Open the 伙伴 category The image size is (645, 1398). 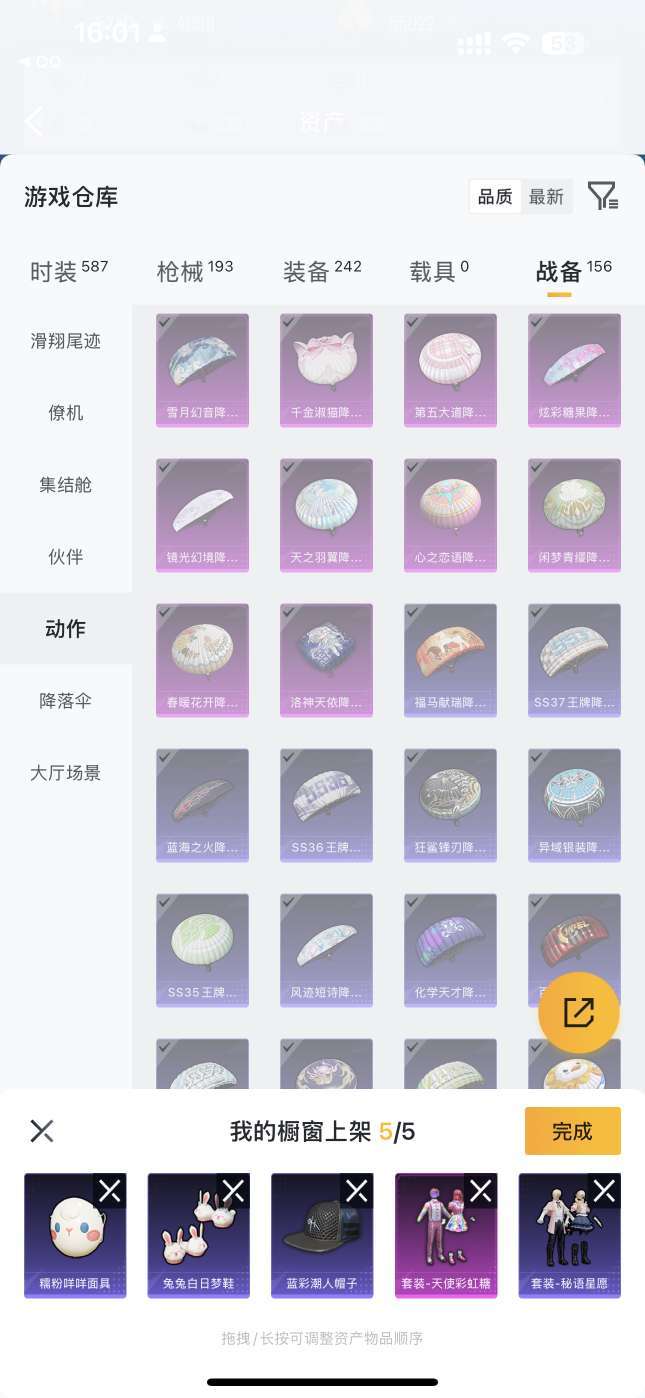tap(66, 556)
